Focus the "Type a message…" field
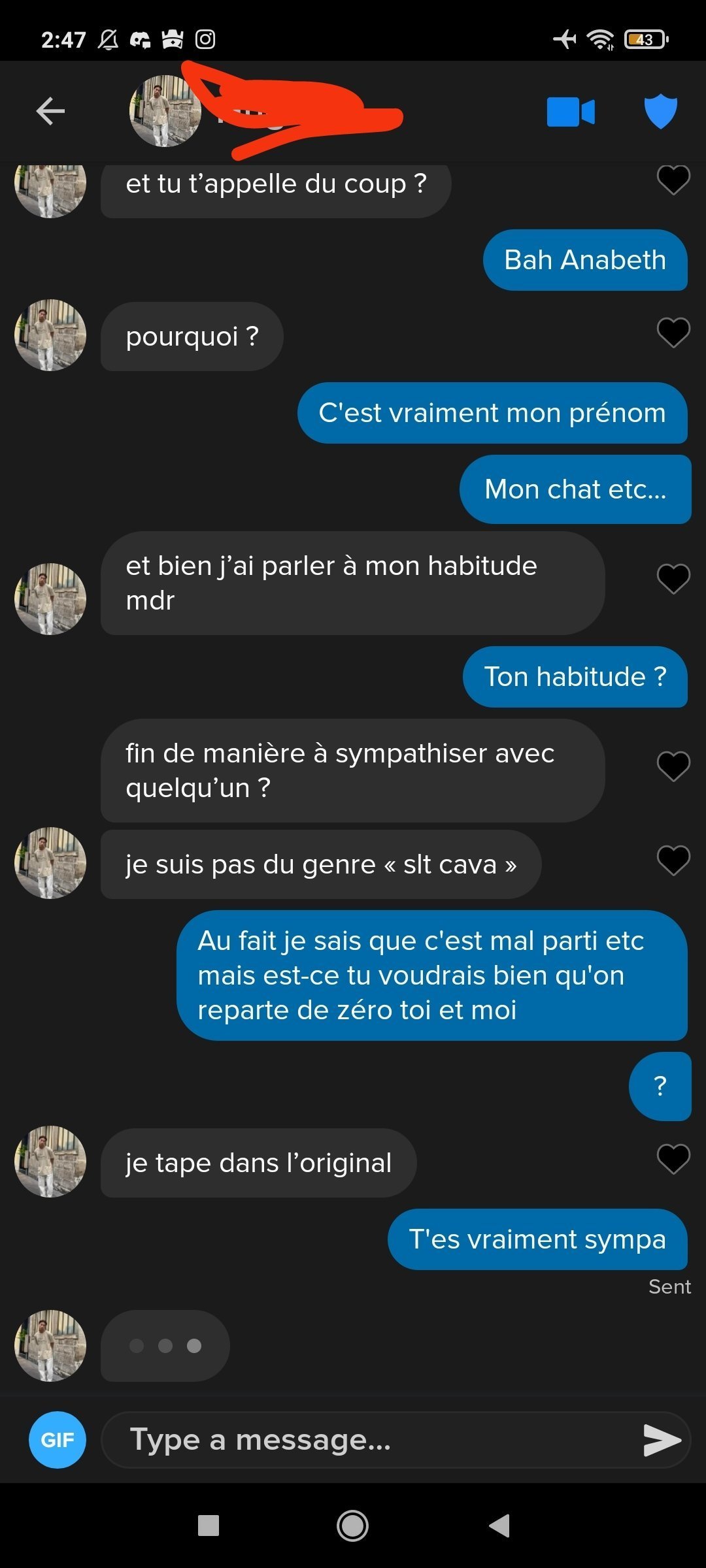Image resolution: width=706 pixels, height=1568 pixels. click(366, 1440)
